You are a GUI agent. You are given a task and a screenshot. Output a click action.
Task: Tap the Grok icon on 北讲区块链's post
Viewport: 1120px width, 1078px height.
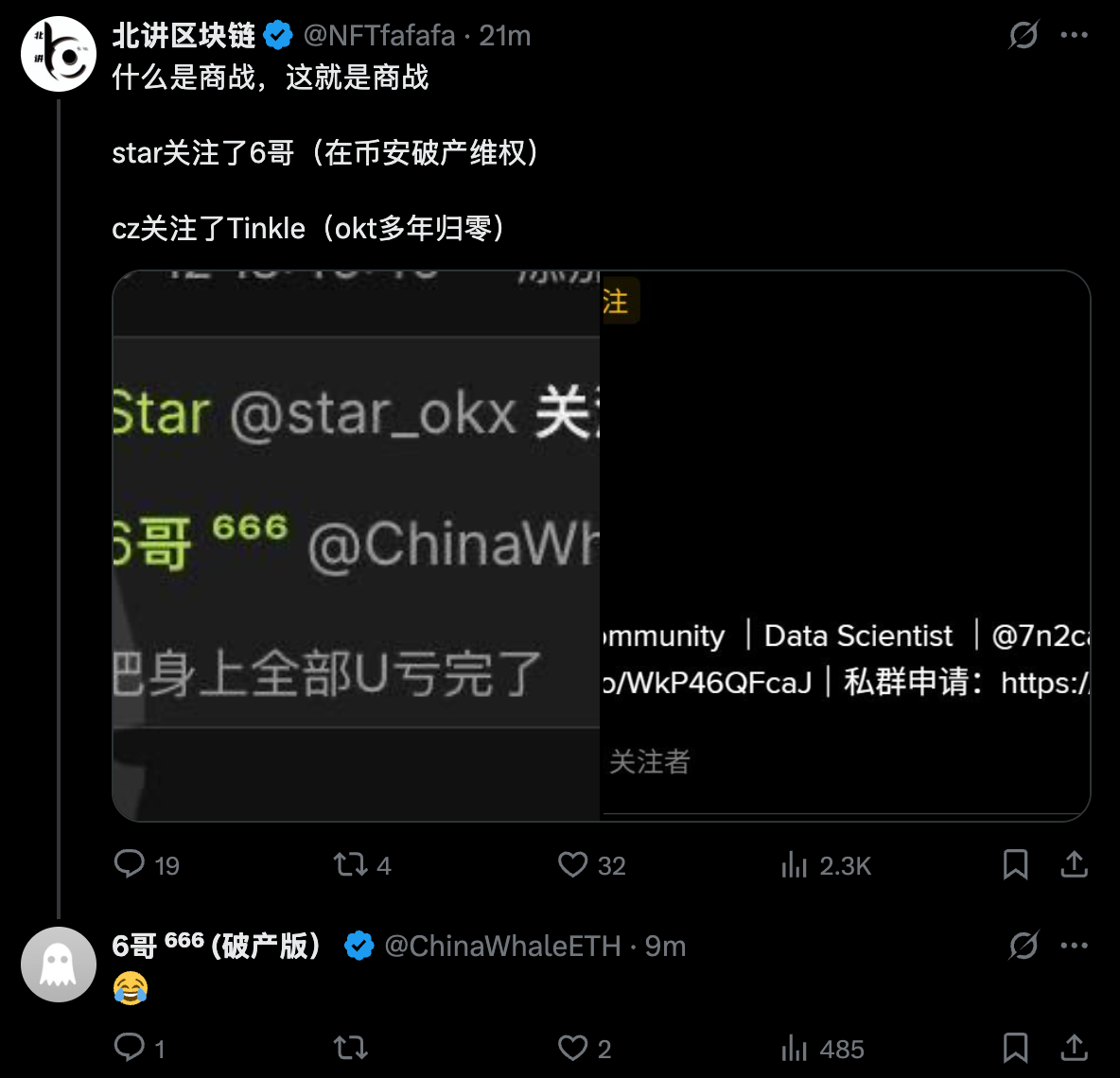click(1024, 36)
